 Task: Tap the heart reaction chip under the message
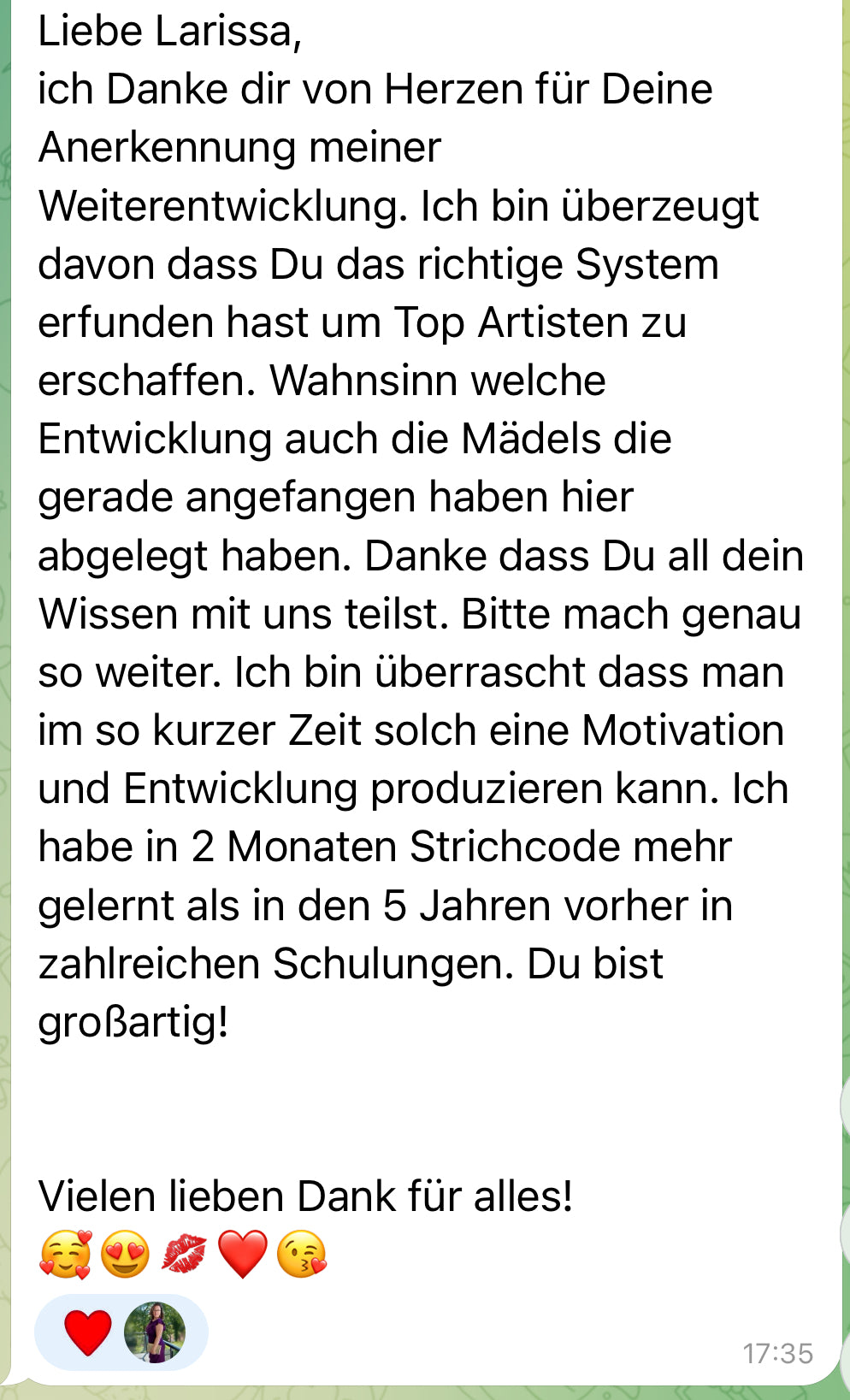click(x=90, y=1332)
